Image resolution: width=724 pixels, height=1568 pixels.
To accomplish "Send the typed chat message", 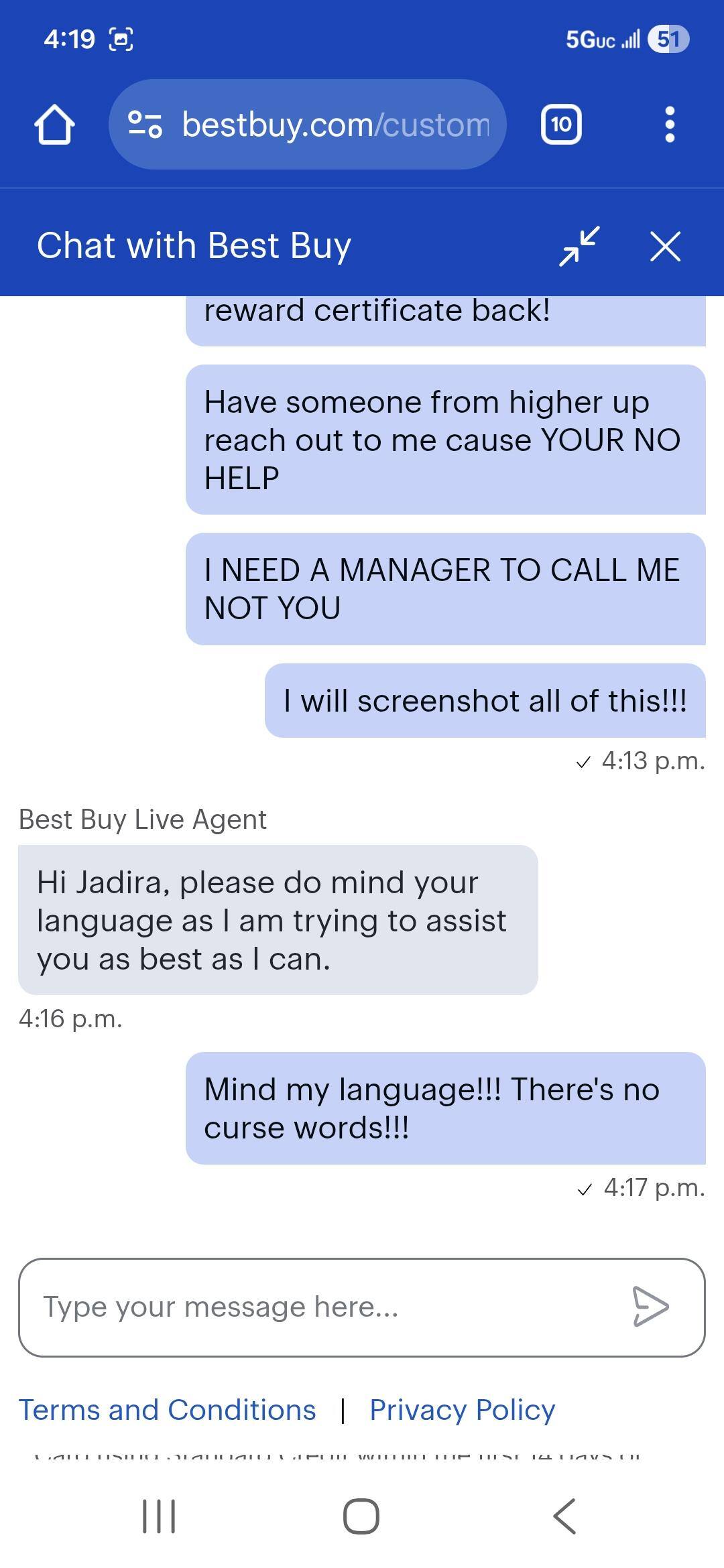I will pyautogui.click(x=650, y=1306).
